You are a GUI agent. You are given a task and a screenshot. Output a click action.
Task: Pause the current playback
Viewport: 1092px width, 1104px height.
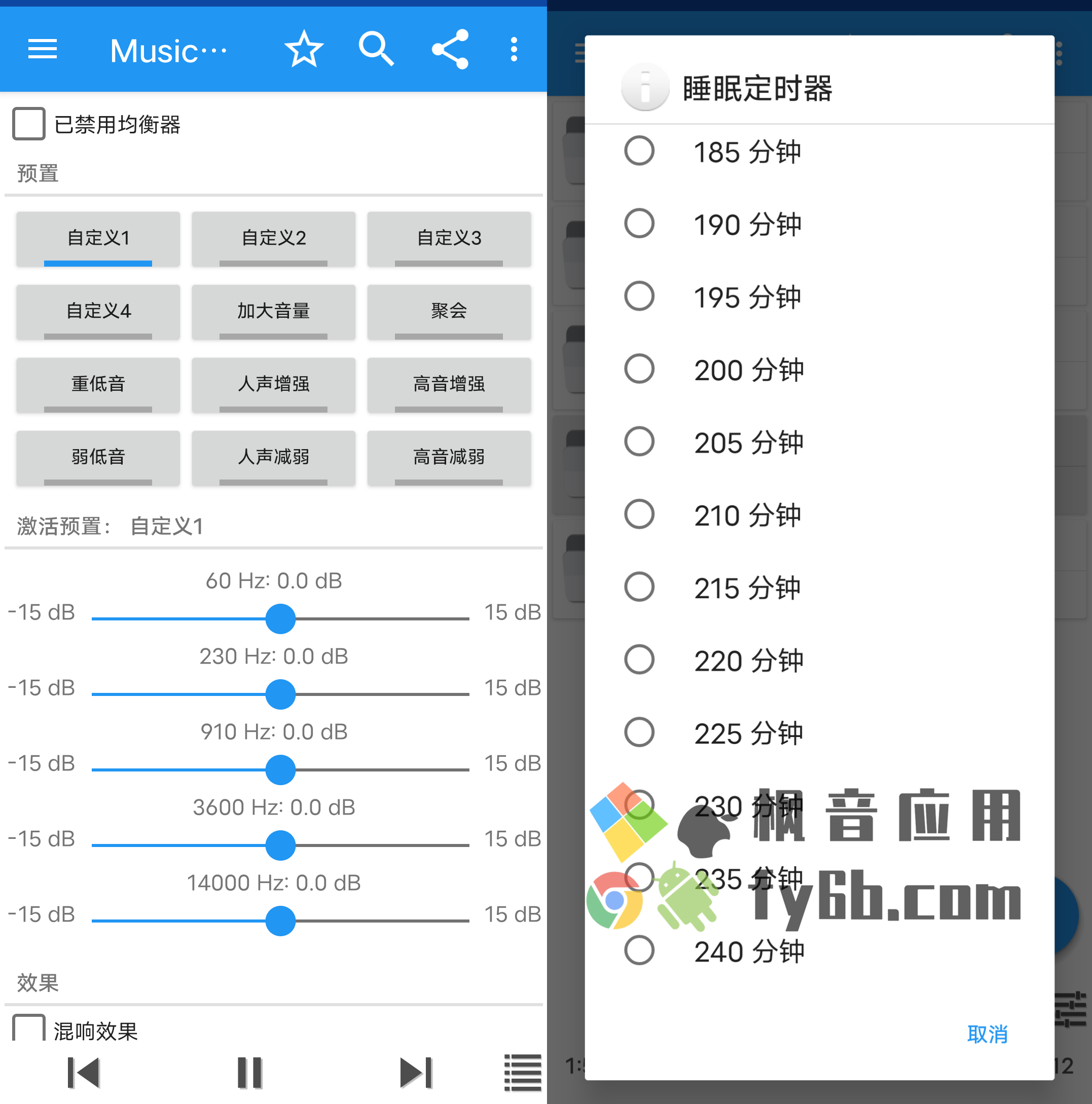tap(250, 1073)
